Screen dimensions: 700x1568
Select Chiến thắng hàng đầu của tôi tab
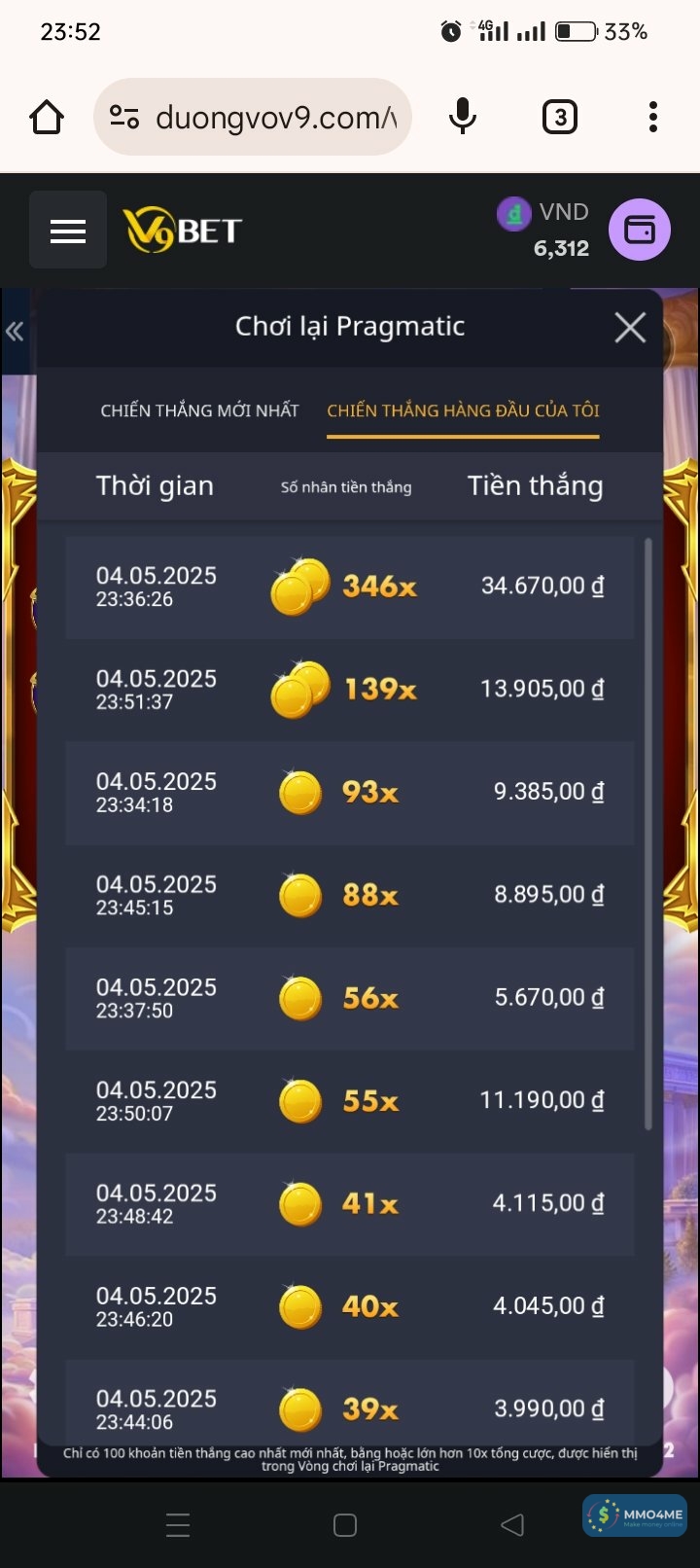pyautogui.click(x=463, y=410)
